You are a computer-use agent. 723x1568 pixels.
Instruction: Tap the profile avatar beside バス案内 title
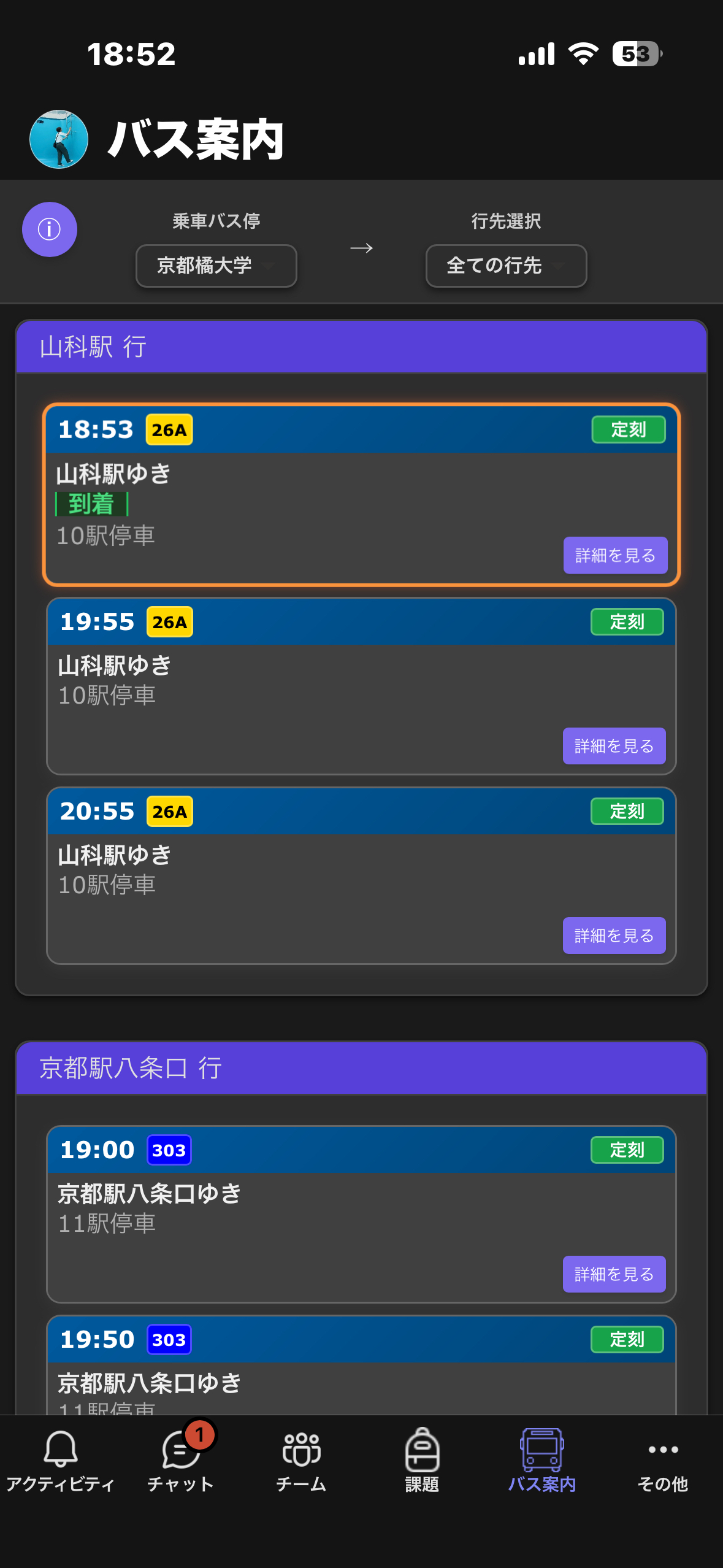pos(59,139)
